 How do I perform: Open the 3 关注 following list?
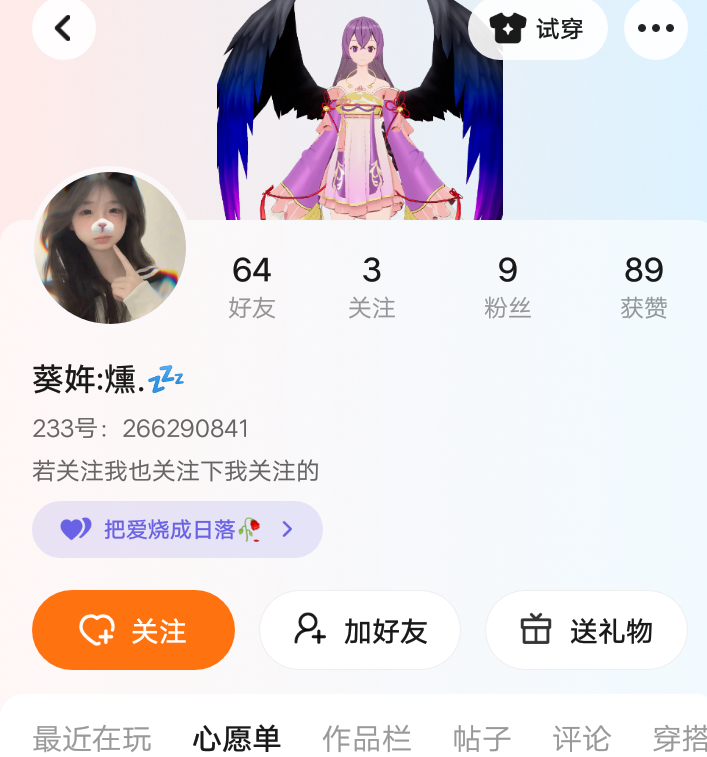point(372,286)
